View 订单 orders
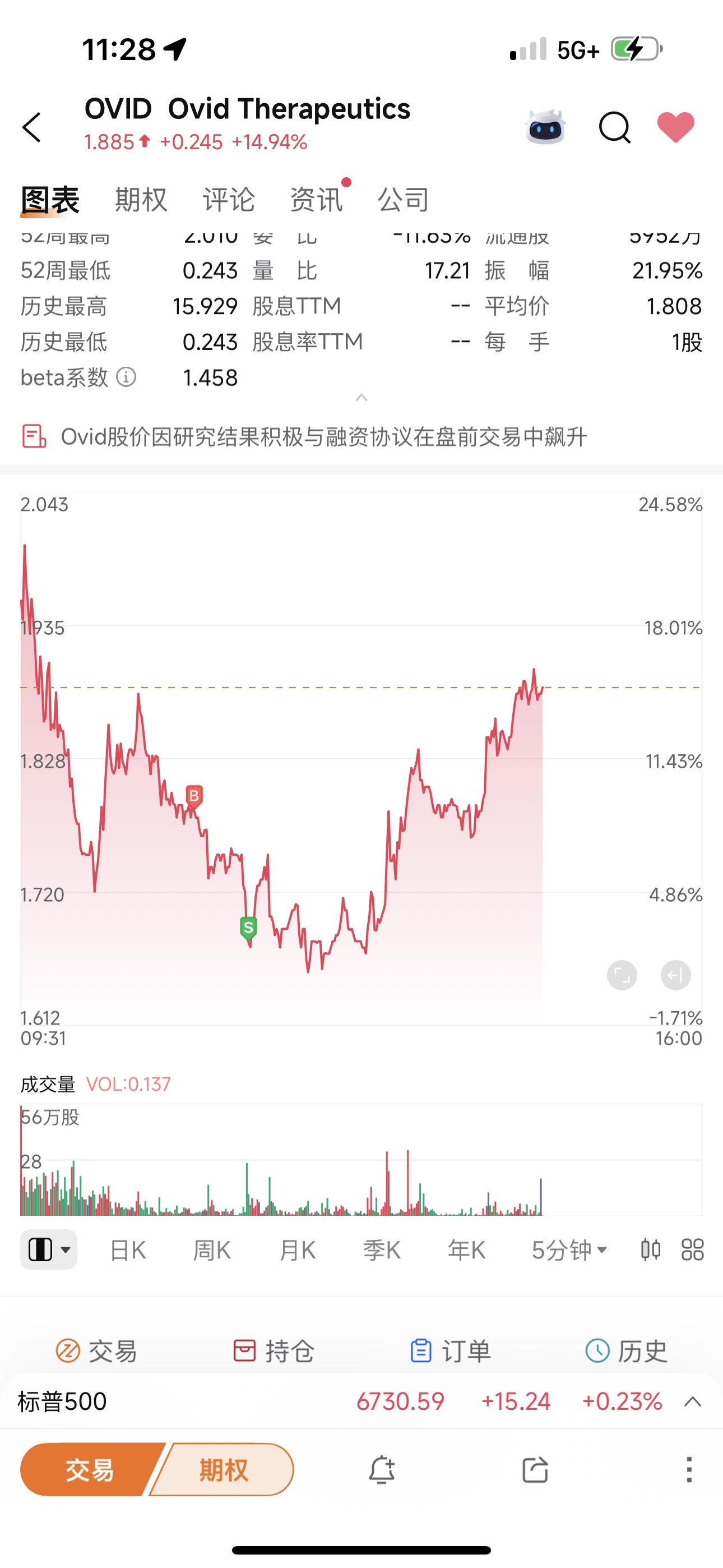This screenshot has width=723, height=1568. (451, 1352)
